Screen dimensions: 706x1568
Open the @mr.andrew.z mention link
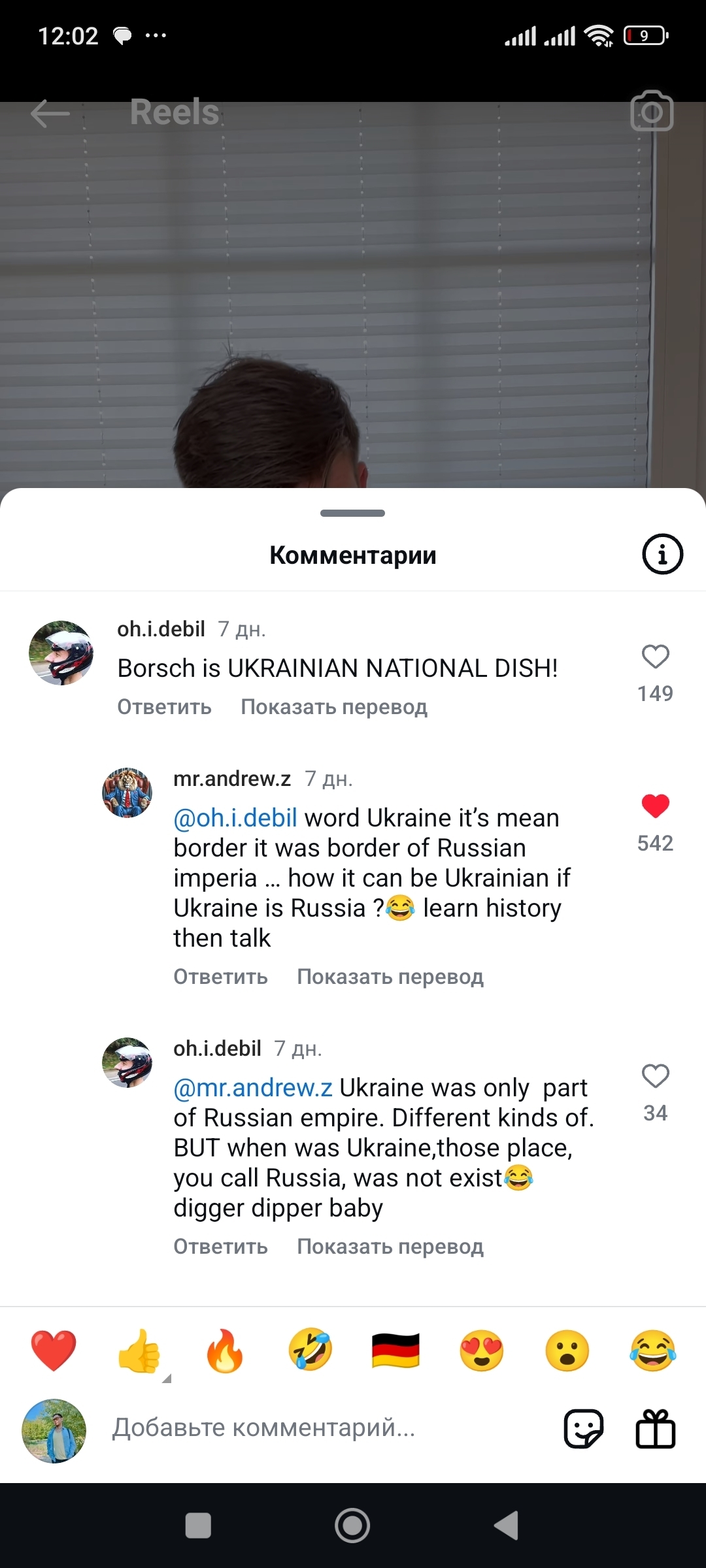[x=253, y=1088]
